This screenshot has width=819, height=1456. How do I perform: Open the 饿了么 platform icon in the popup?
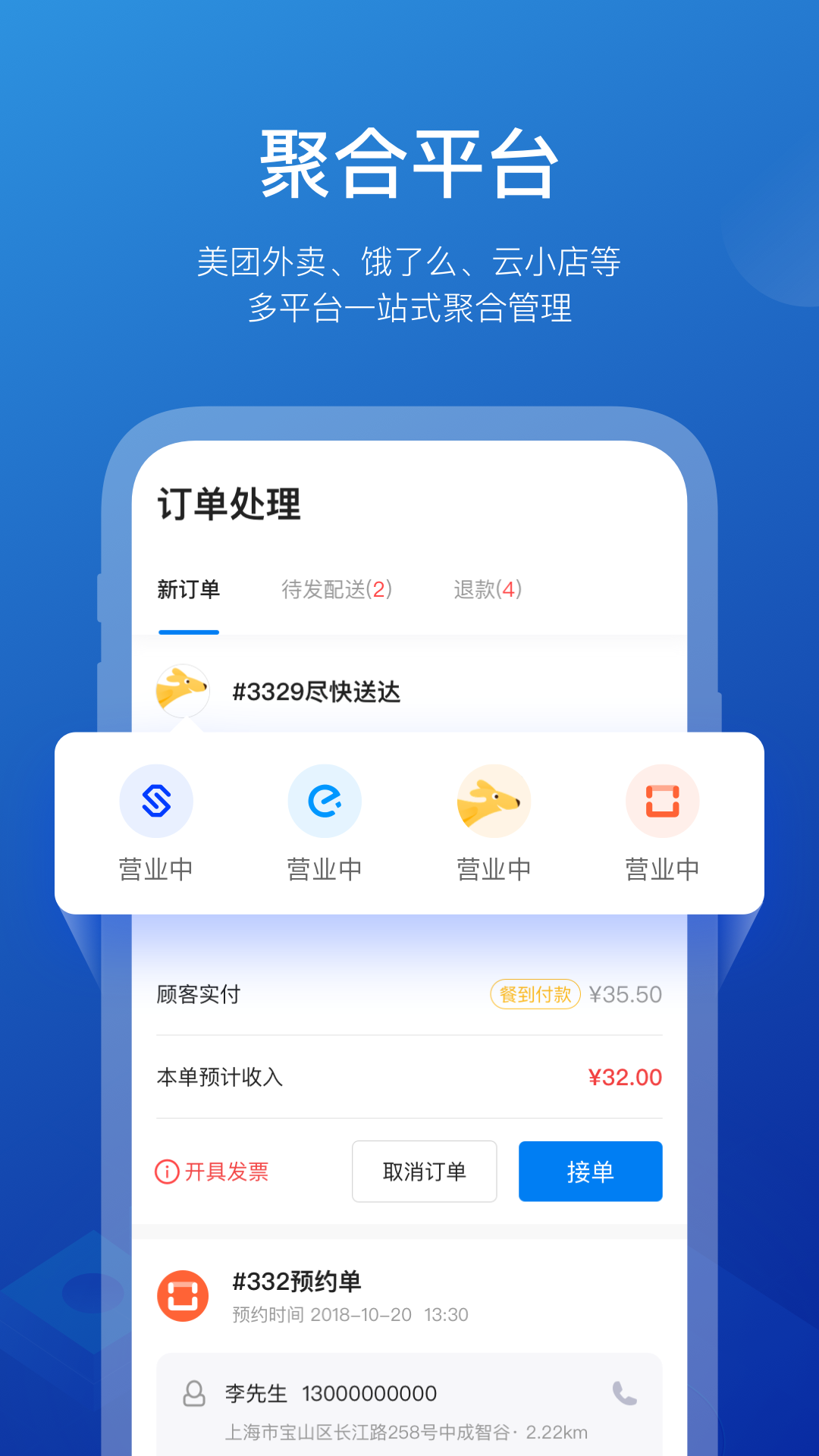point(325,801)
